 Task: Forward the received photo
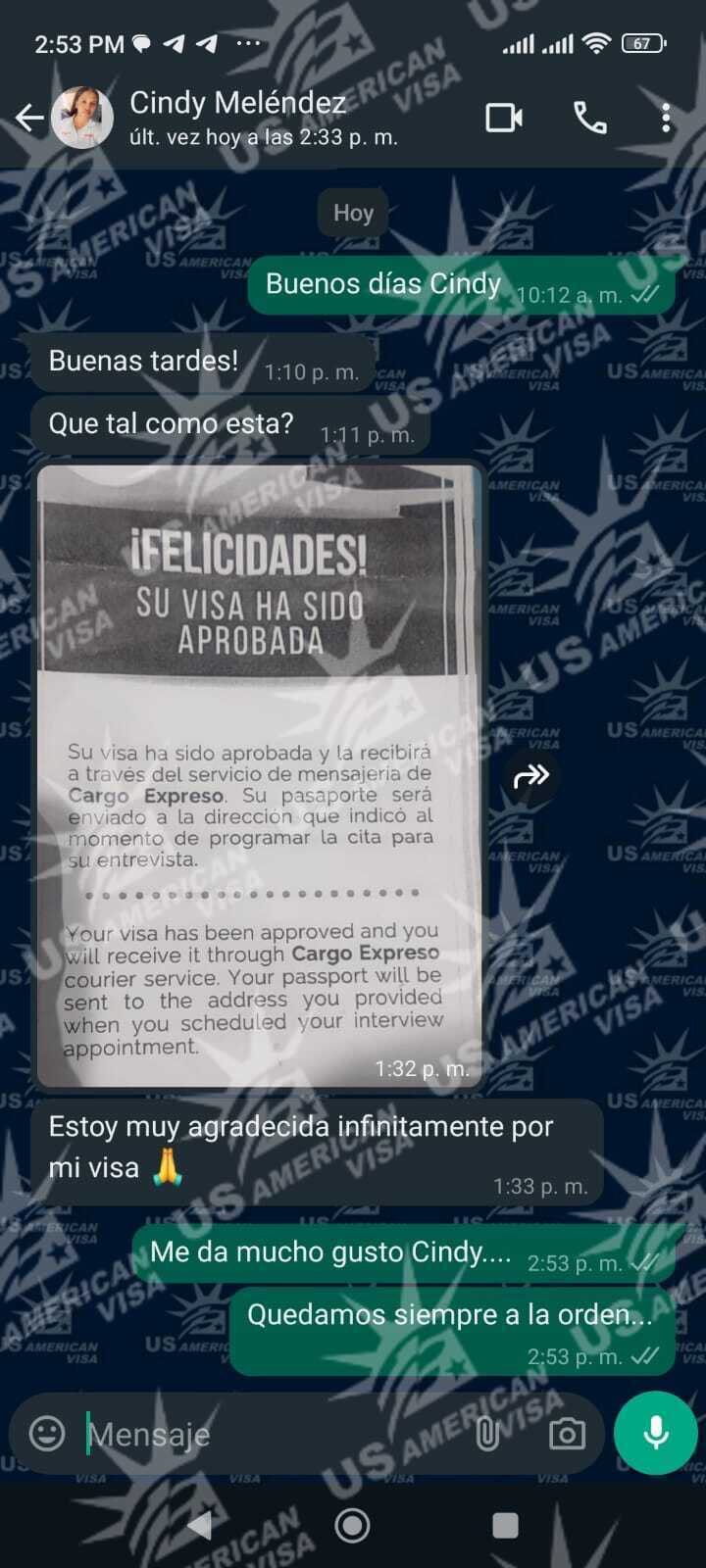click(531, 777)
